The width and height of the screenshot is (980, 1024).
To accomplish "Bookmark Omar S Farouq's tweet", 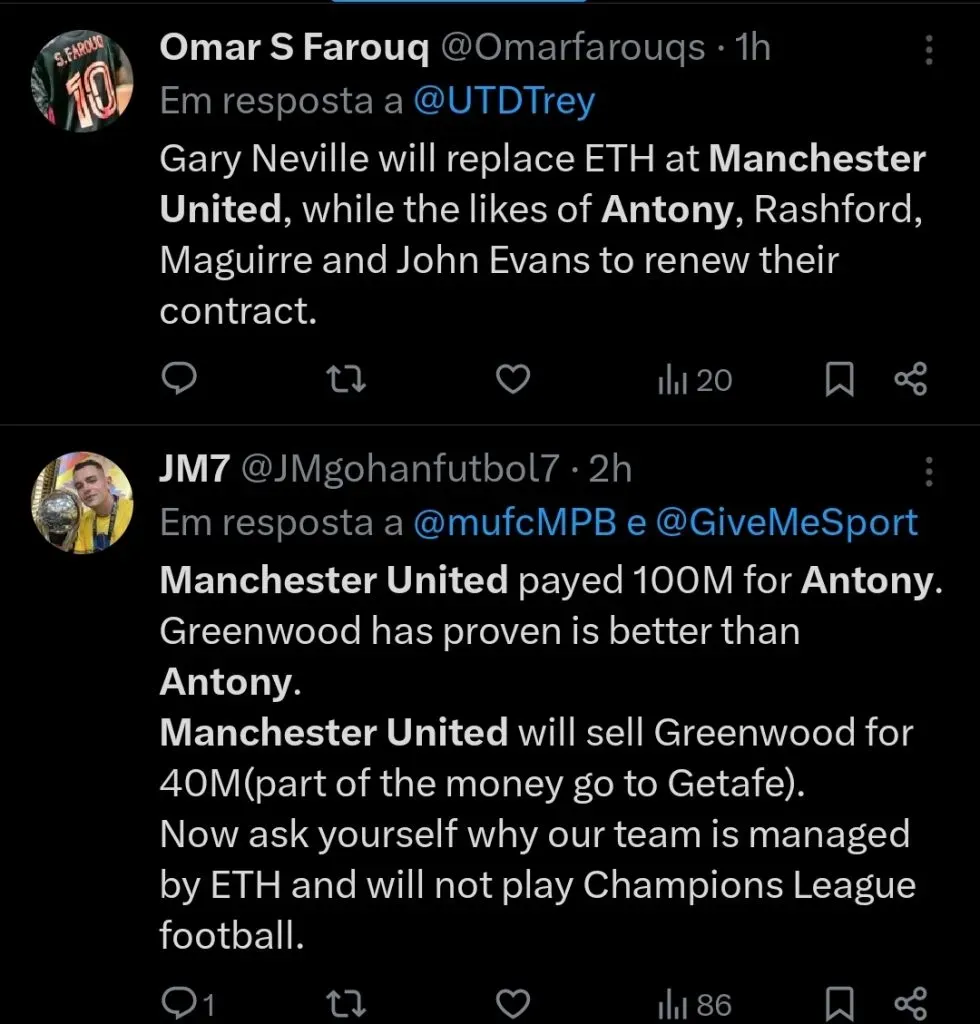I will pyautogui.click(x=840, y=379).
